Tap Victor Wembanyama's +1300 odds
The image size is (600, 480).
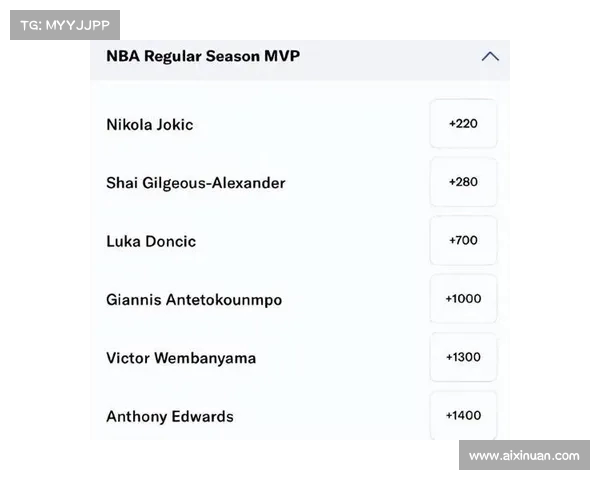tap(463, 357)
